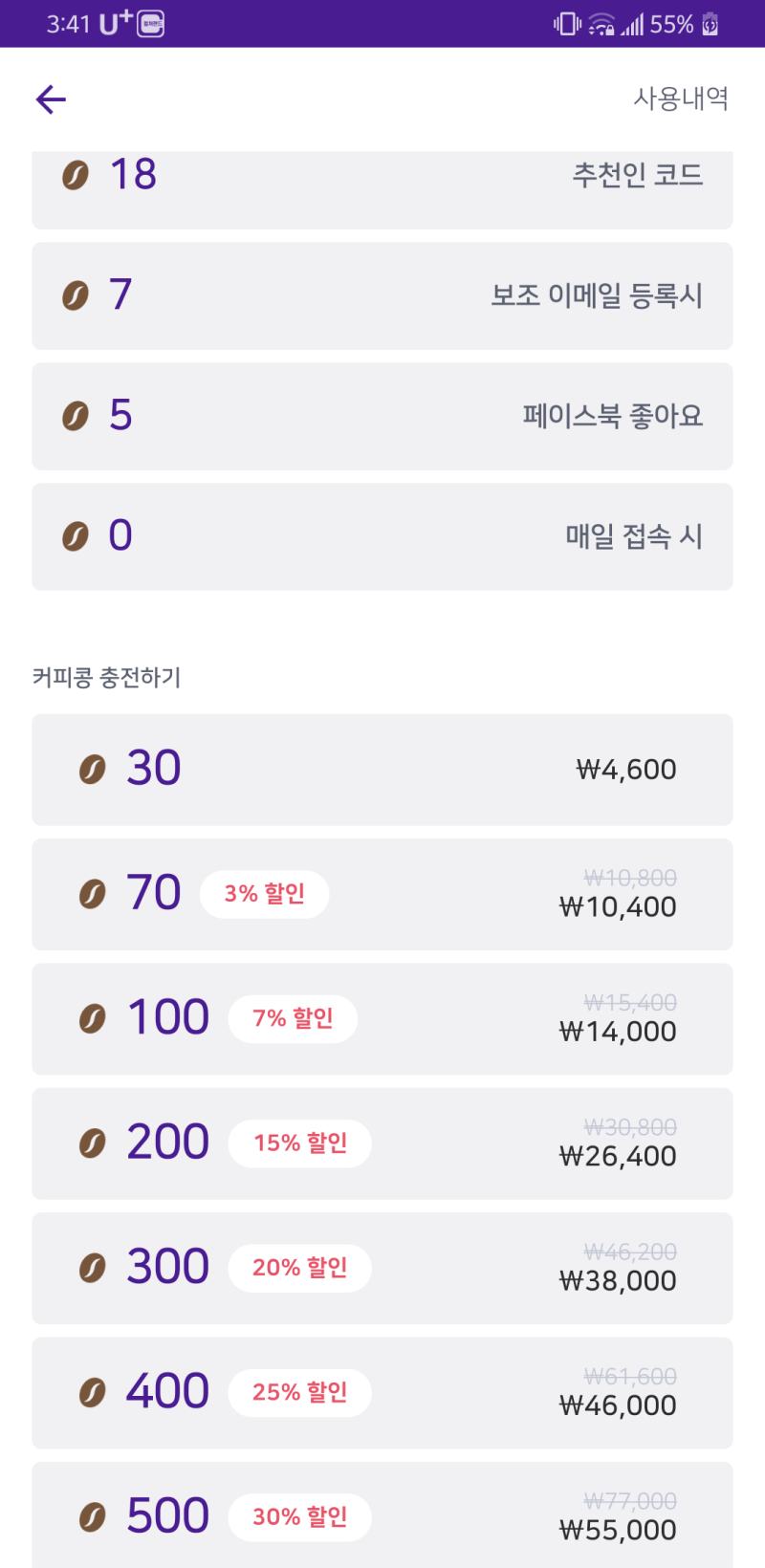Go back using the purple arrow

coord(51,98)
